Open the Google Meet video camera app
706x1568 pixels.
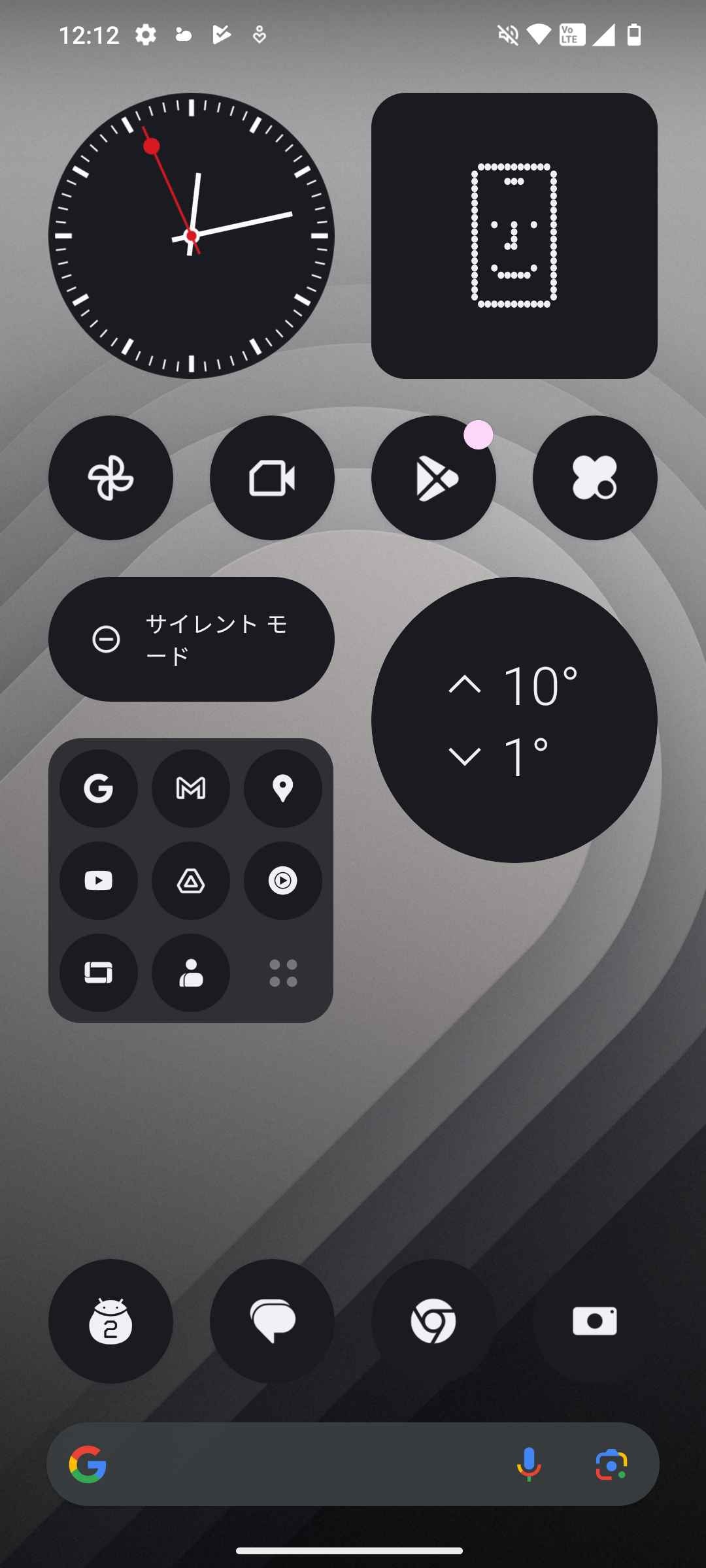pos(272,478)
